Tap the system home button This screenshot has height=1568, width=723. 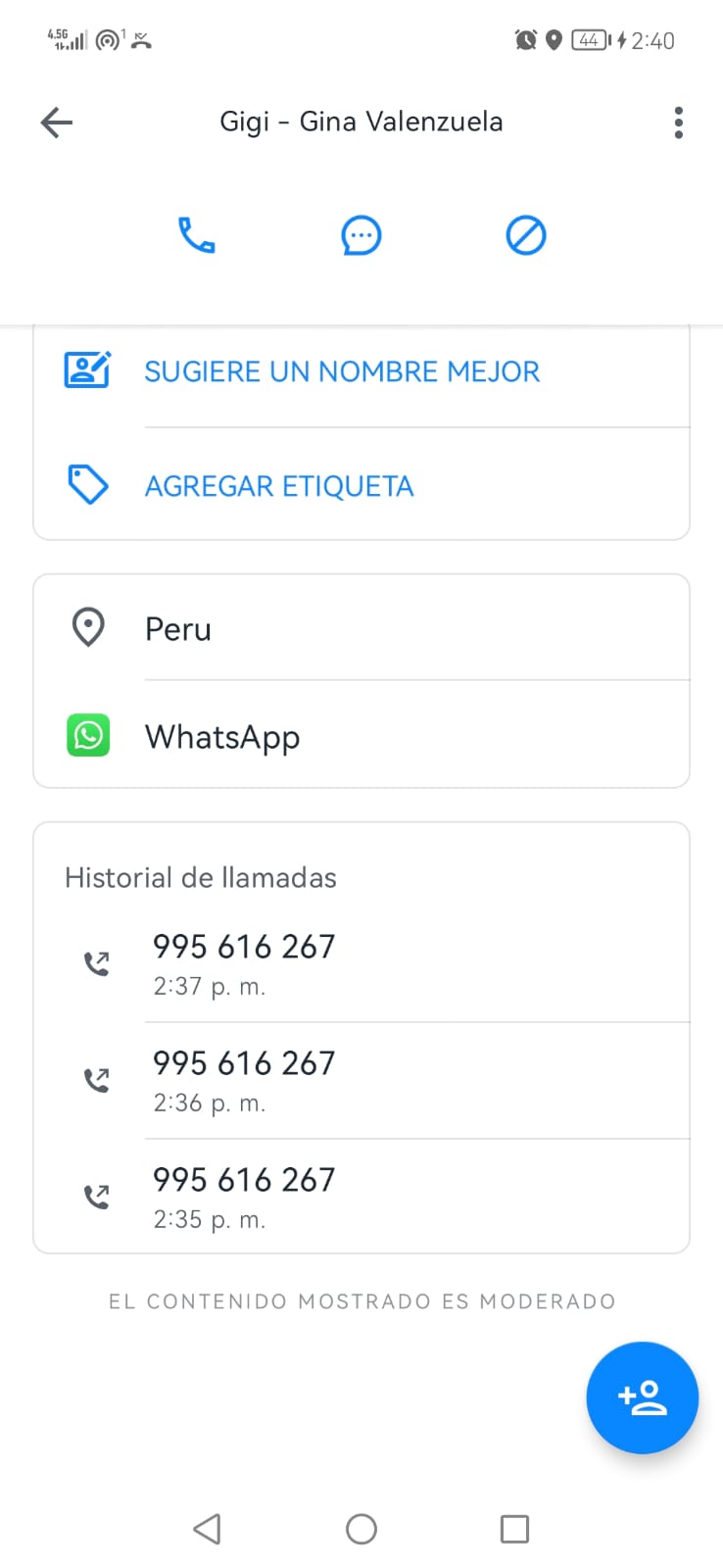click(x=361, y=1529)
